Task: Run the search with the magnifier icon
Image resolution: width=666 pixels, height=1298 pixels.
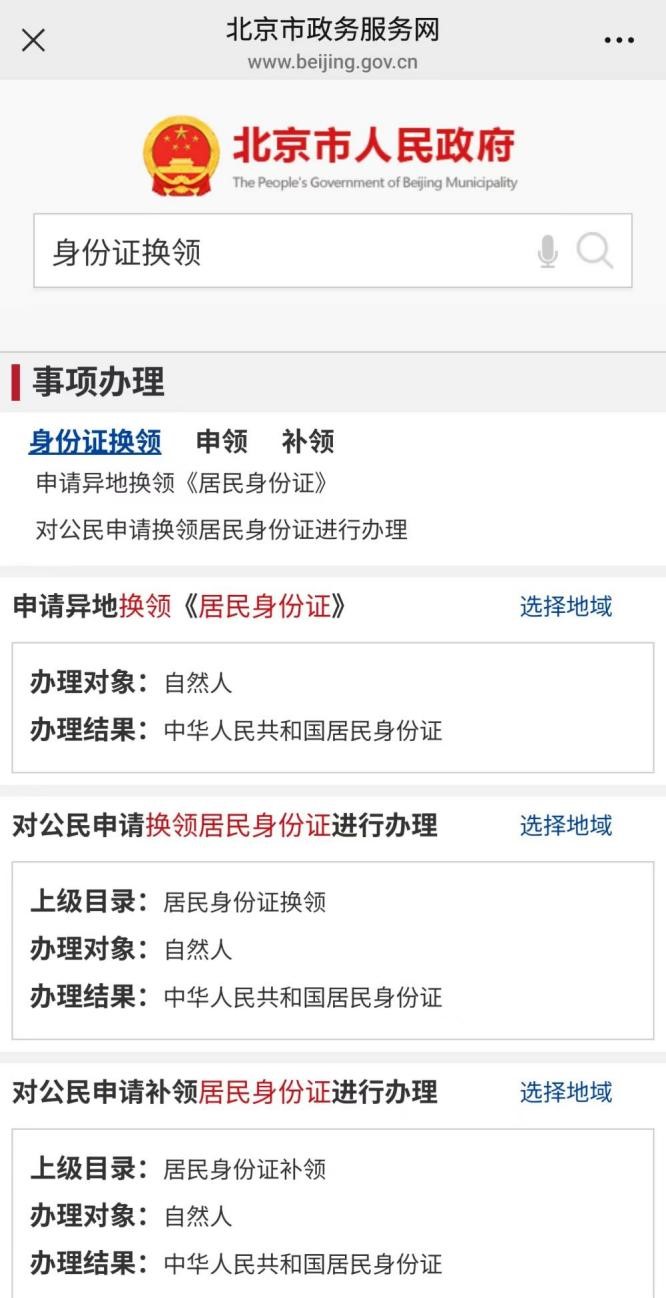Action: point(595,251)
